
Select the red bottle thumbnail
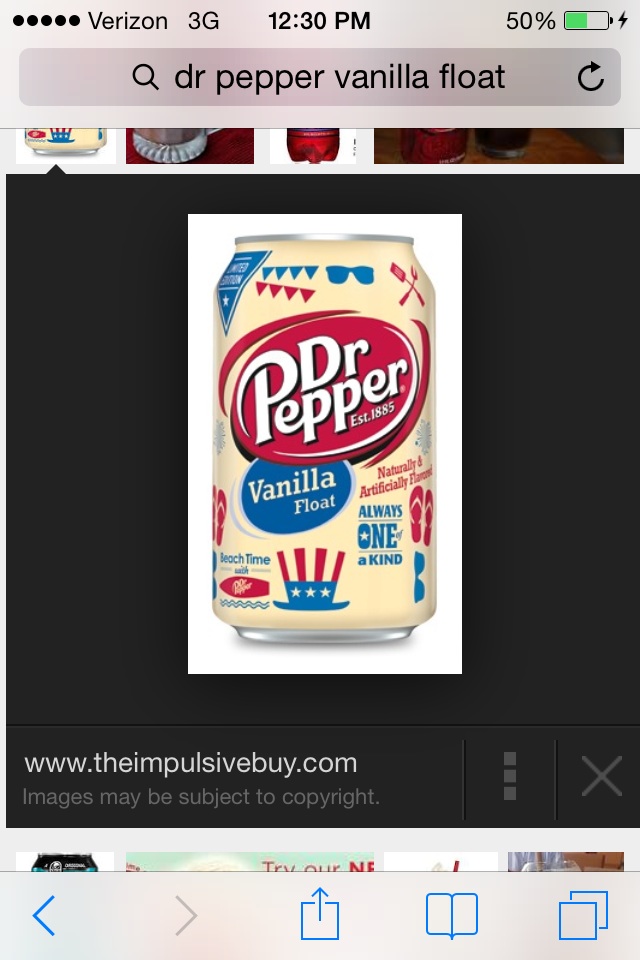[x=312, y=146]
